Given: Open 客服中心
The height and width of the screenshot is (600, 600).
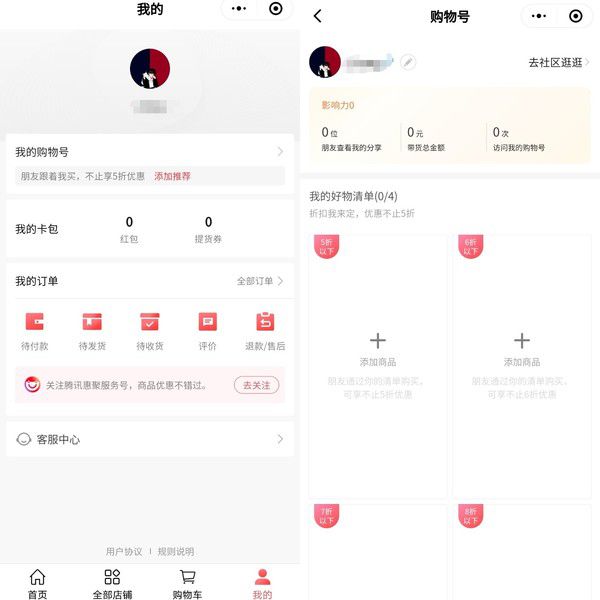Looking at the screenshot, I should 150,439.
